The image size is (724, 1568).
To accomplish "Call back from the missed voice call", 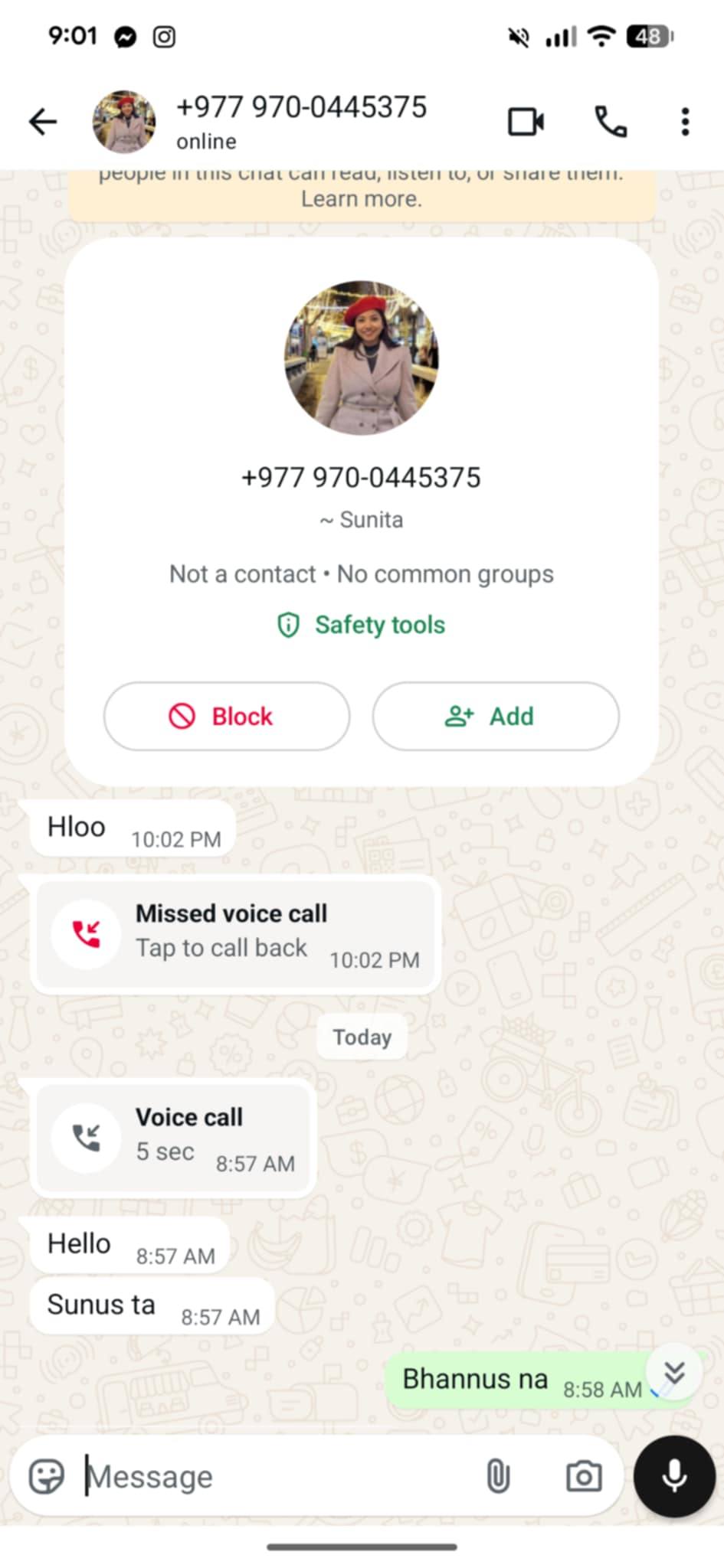I will (x=234, y=935).
